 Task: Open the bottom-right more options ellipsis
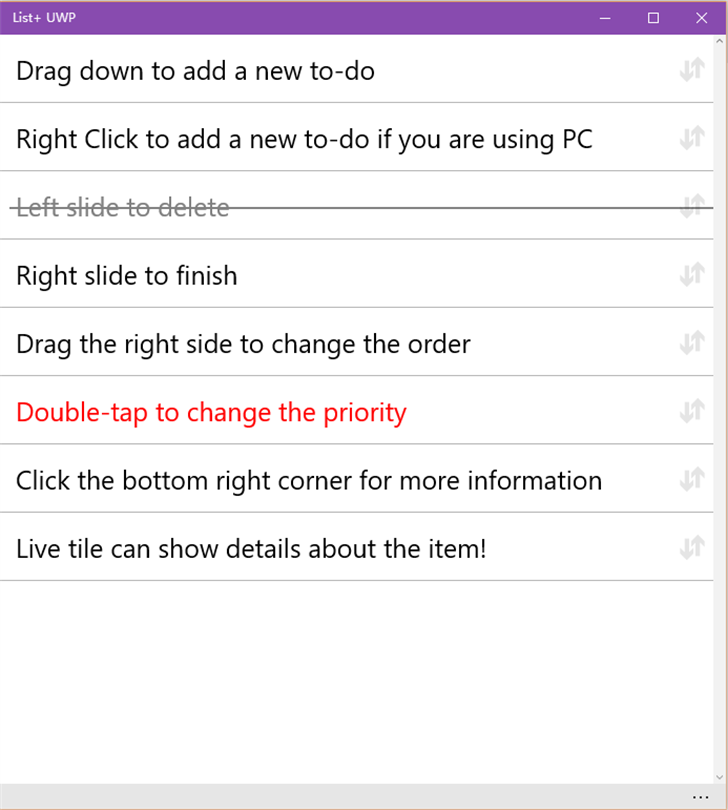(x=700, y=797)
